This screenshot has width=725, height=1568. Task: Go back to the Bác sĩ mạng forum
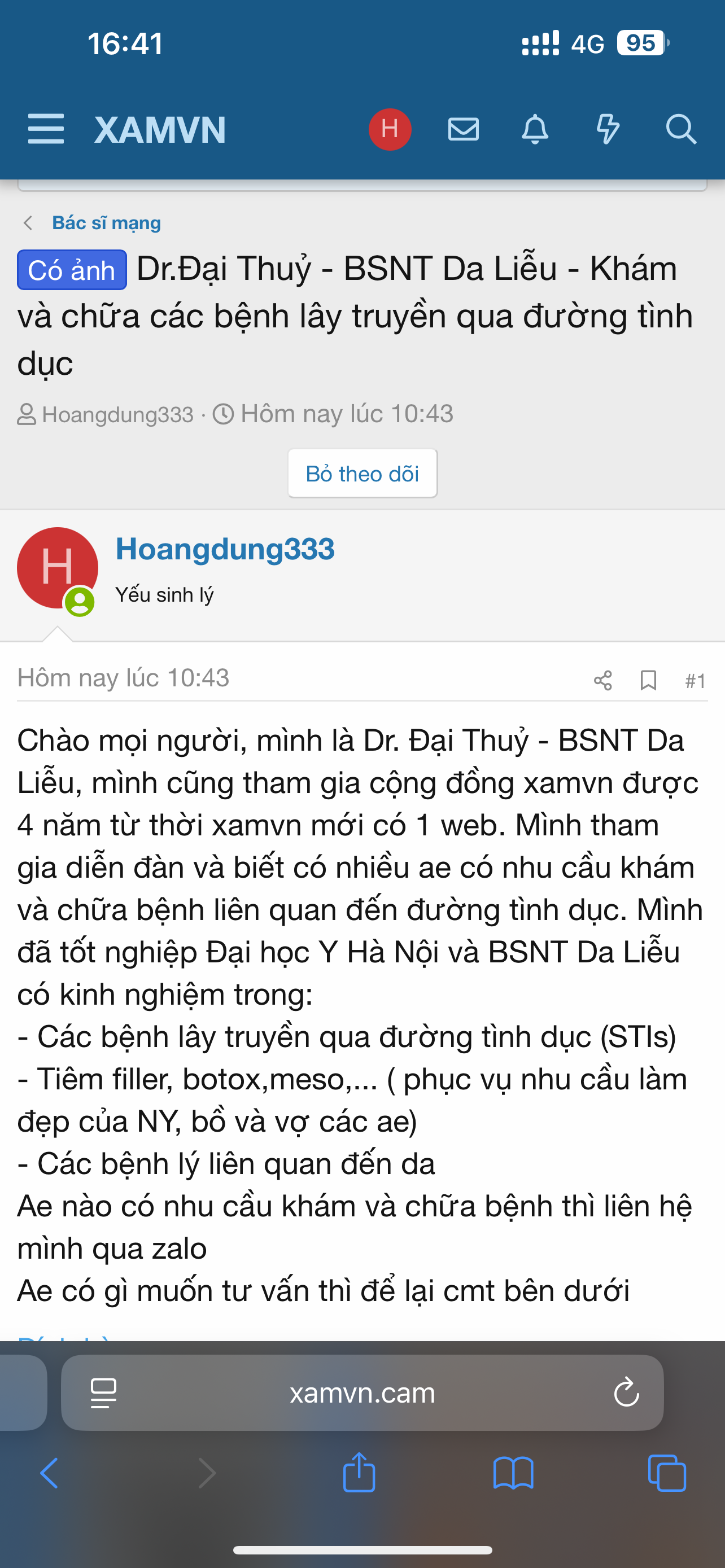(x=106, y=223)
